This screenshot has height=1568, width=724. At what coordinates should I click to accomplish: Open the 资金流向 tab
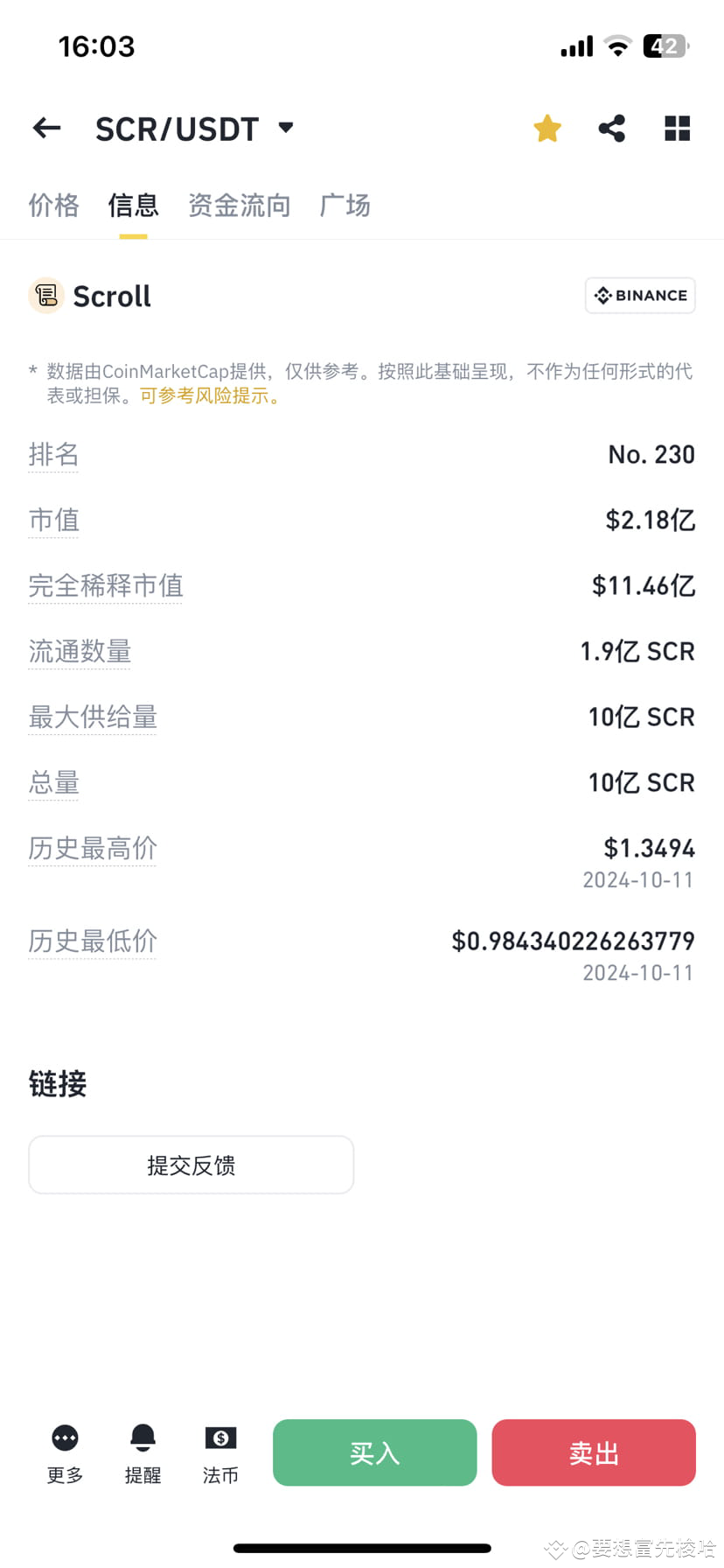click(x=239, y=206)
